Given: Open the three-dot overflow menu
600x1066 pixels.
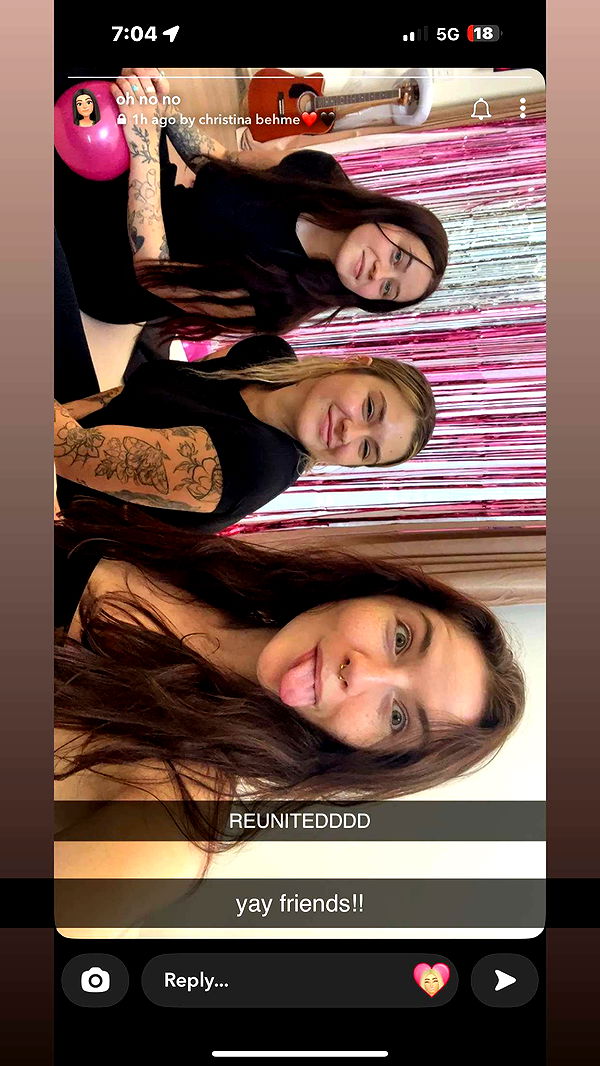Looking at the screenshot, I should (x=523, y=108).
